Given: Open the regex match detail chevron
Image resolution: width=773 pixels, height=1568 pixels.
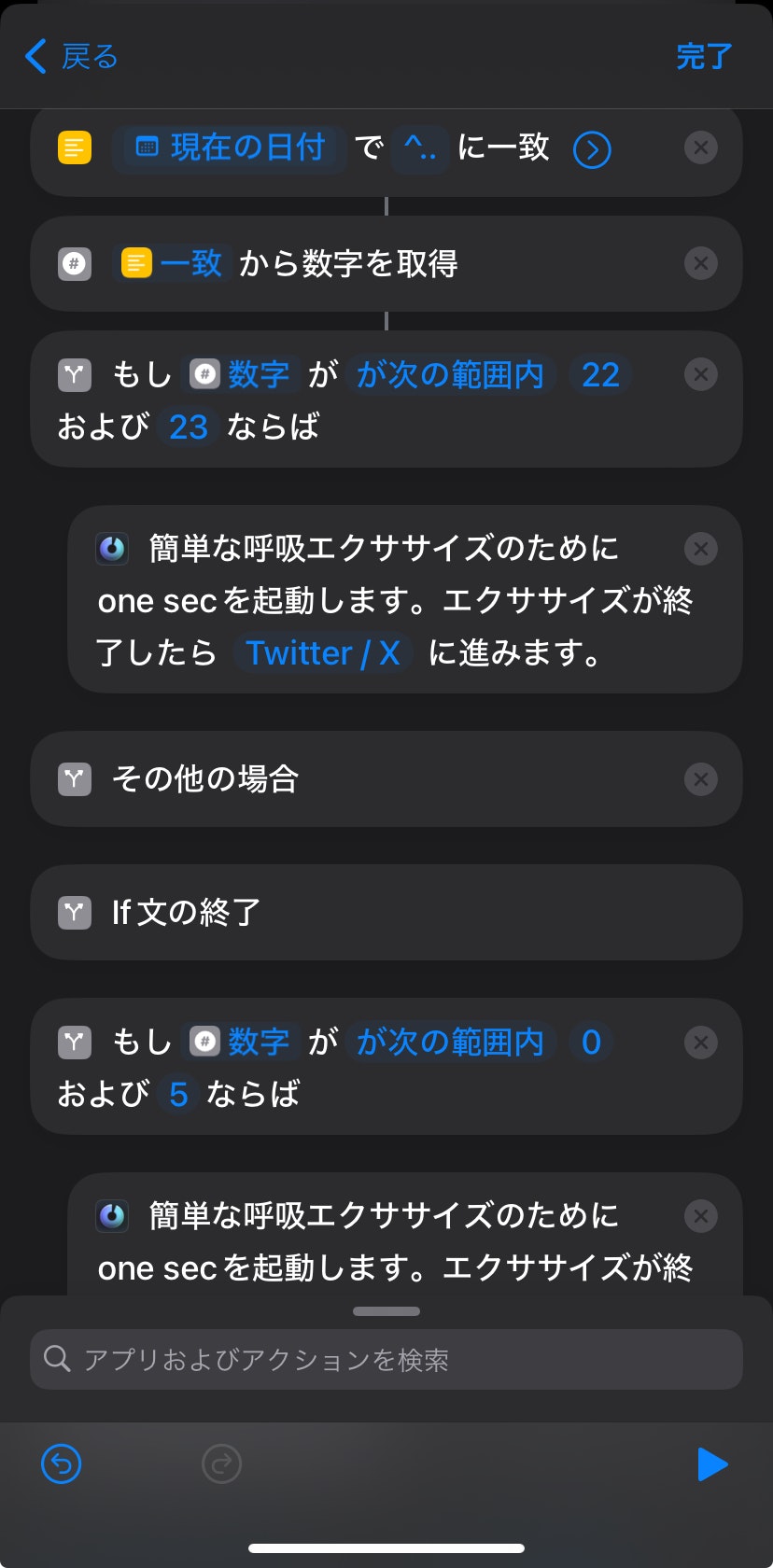Looking at the screenshot, I should coord(591,148).
